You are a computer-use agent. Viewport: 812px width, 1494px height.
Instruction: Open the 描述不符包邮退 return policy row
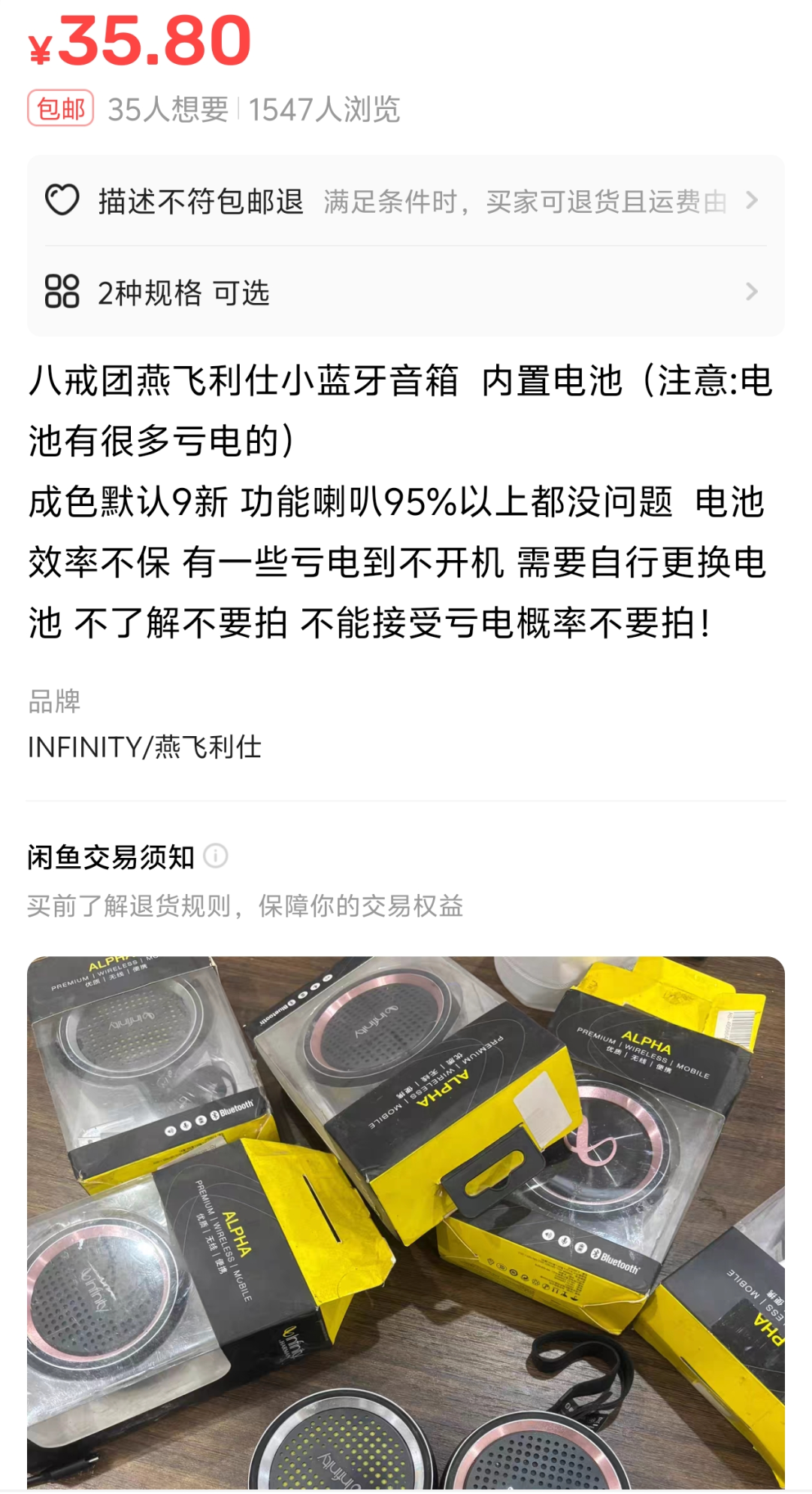tap(406, 202)
